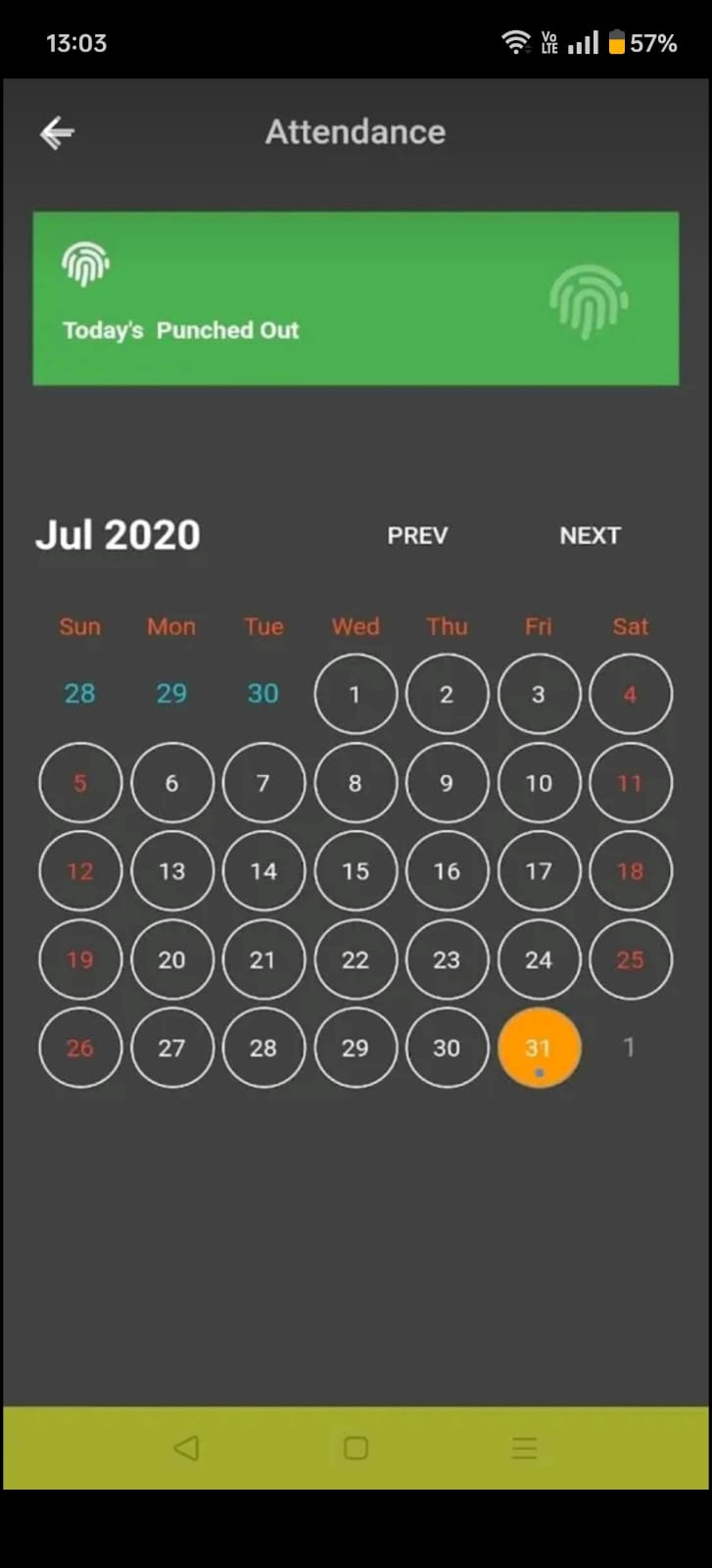Select the highlighted date 31

click(x=539, y=1048)
